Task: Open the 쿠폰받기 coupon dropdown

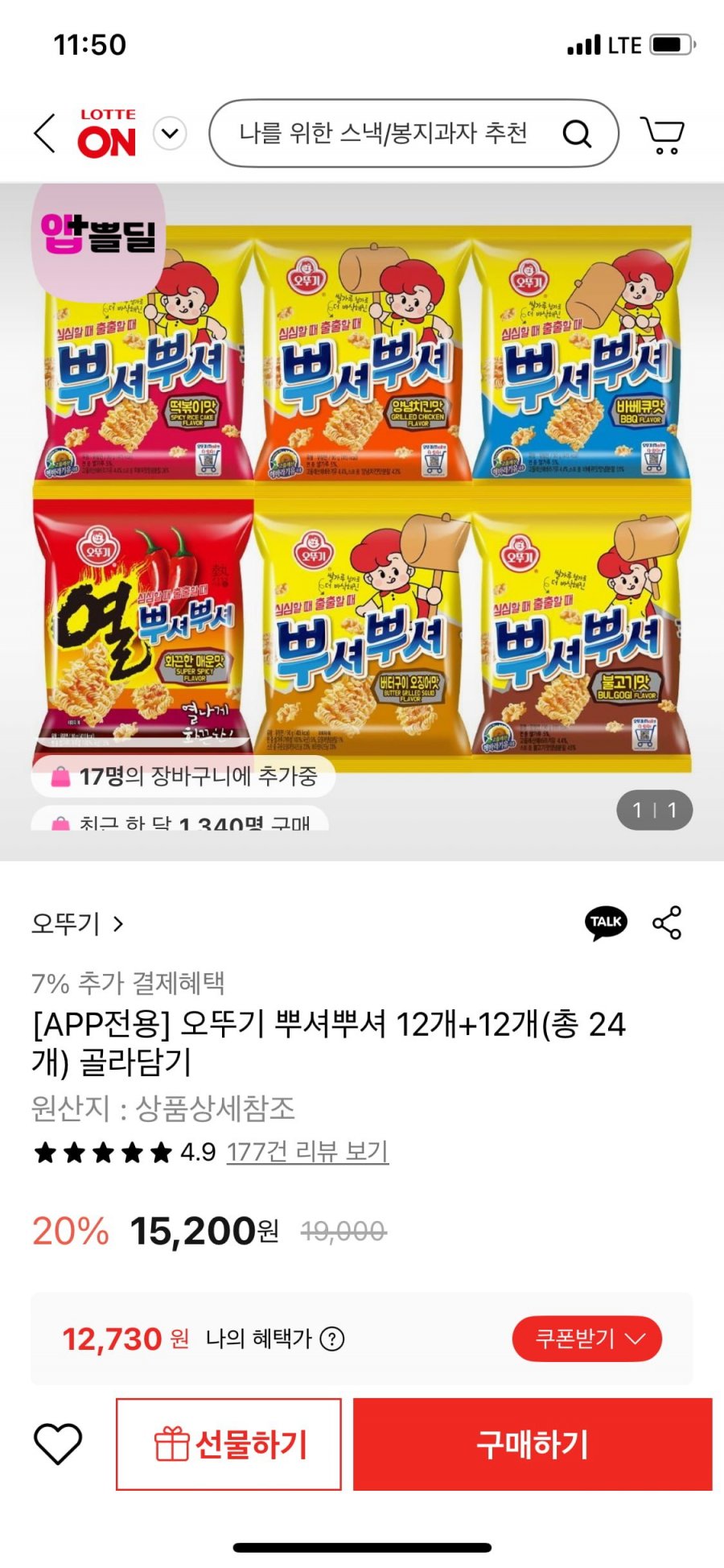Action: [588, 1339]
